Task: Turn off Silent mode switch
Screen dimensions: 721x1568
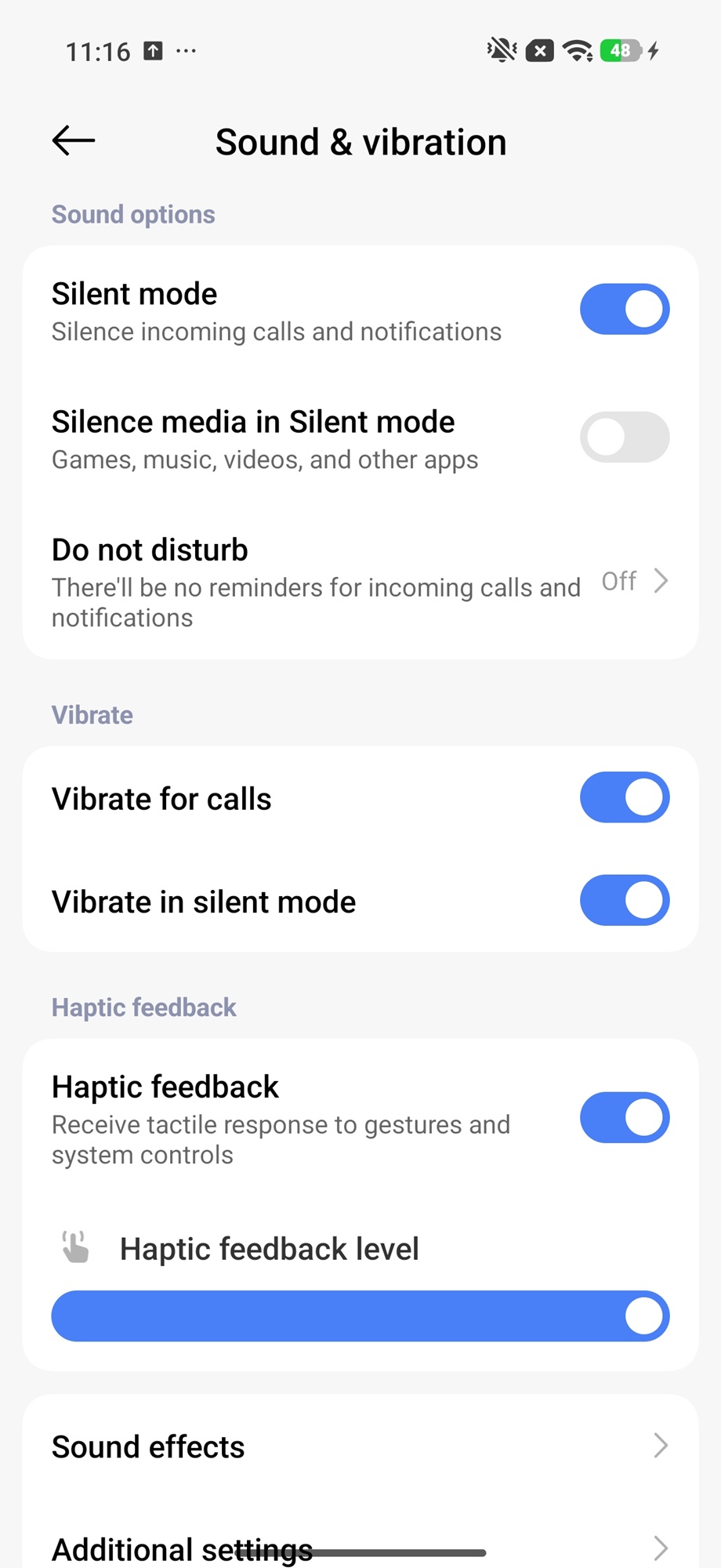Action: tap(624, 309)
